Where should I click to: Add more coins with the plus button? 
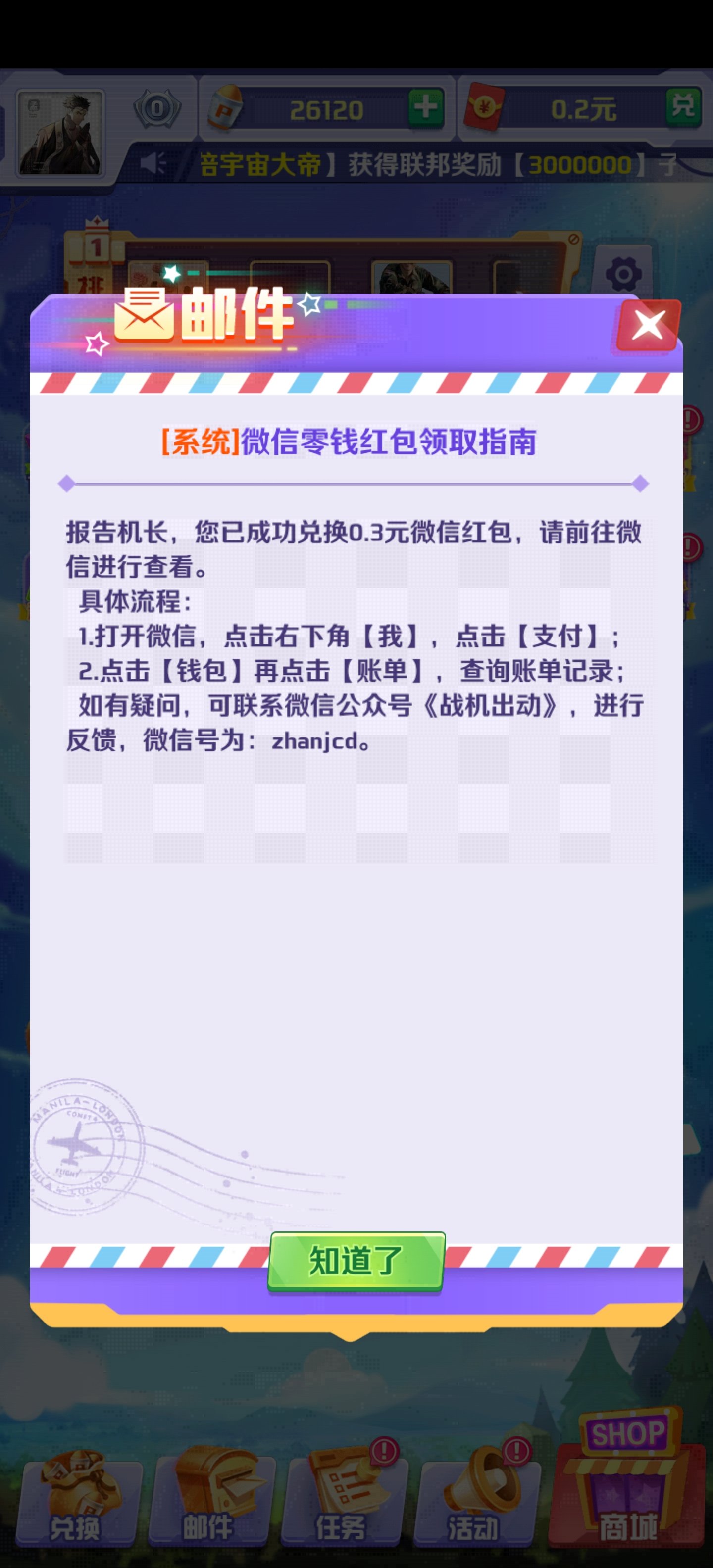426,109
